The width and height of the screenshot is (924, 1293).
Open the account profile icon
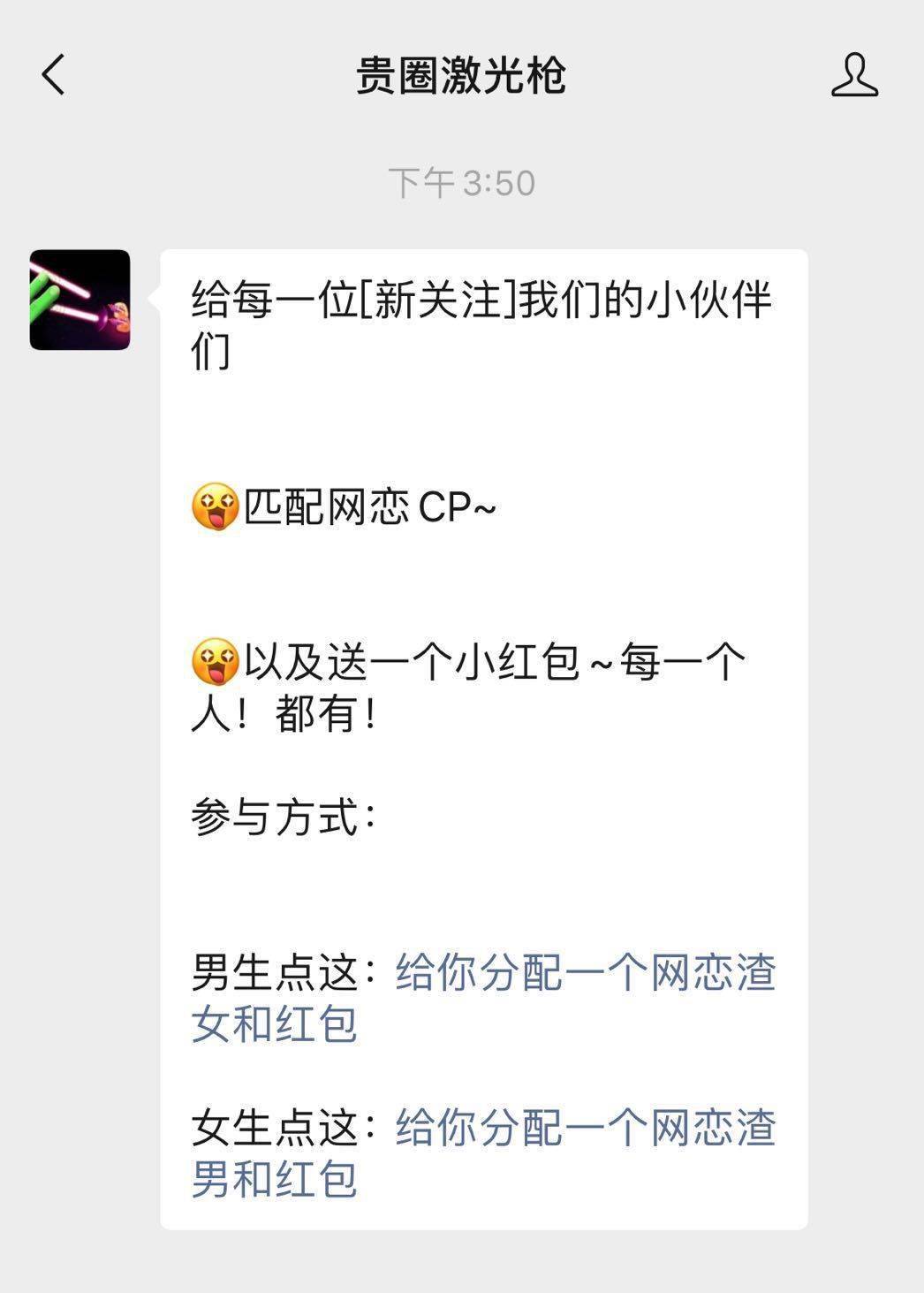tap(854, 74)
